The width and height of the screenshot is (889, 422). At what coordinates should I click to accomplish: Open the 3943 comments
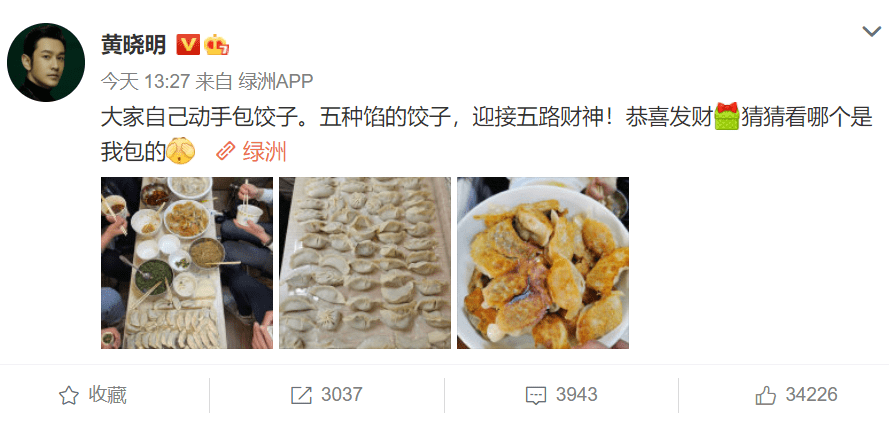click(x=561, y=395)
